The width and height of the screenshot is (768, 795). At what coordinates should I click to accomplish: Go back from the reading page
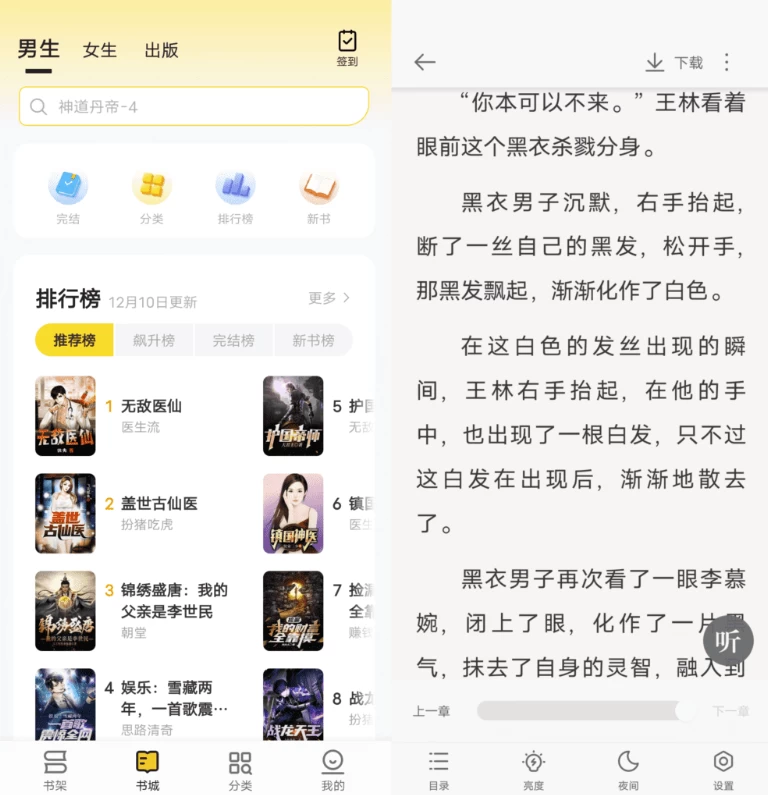pos(425,62)
